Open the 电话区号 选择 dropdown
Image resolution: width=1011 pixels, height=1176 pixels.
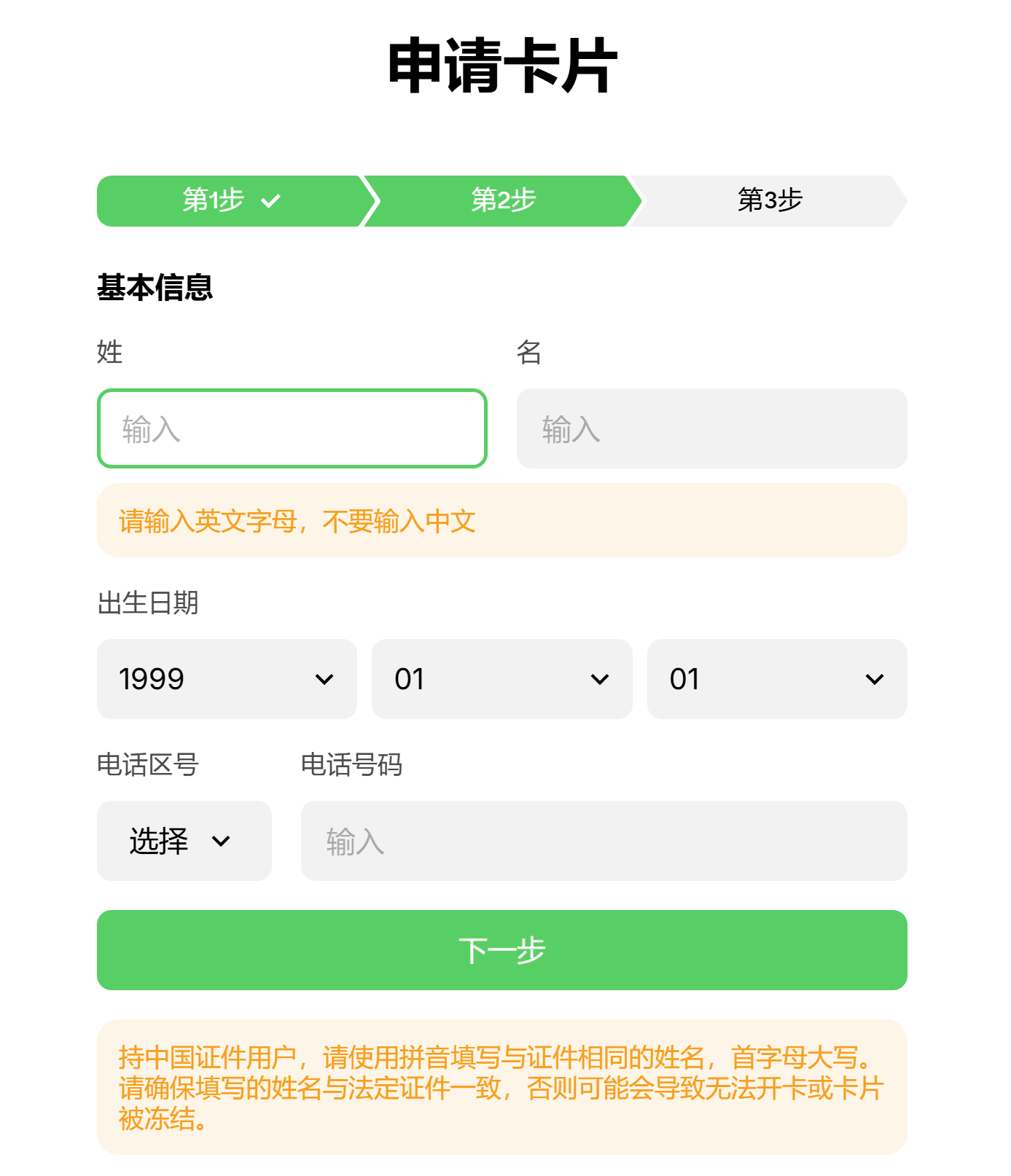[184, 841]
